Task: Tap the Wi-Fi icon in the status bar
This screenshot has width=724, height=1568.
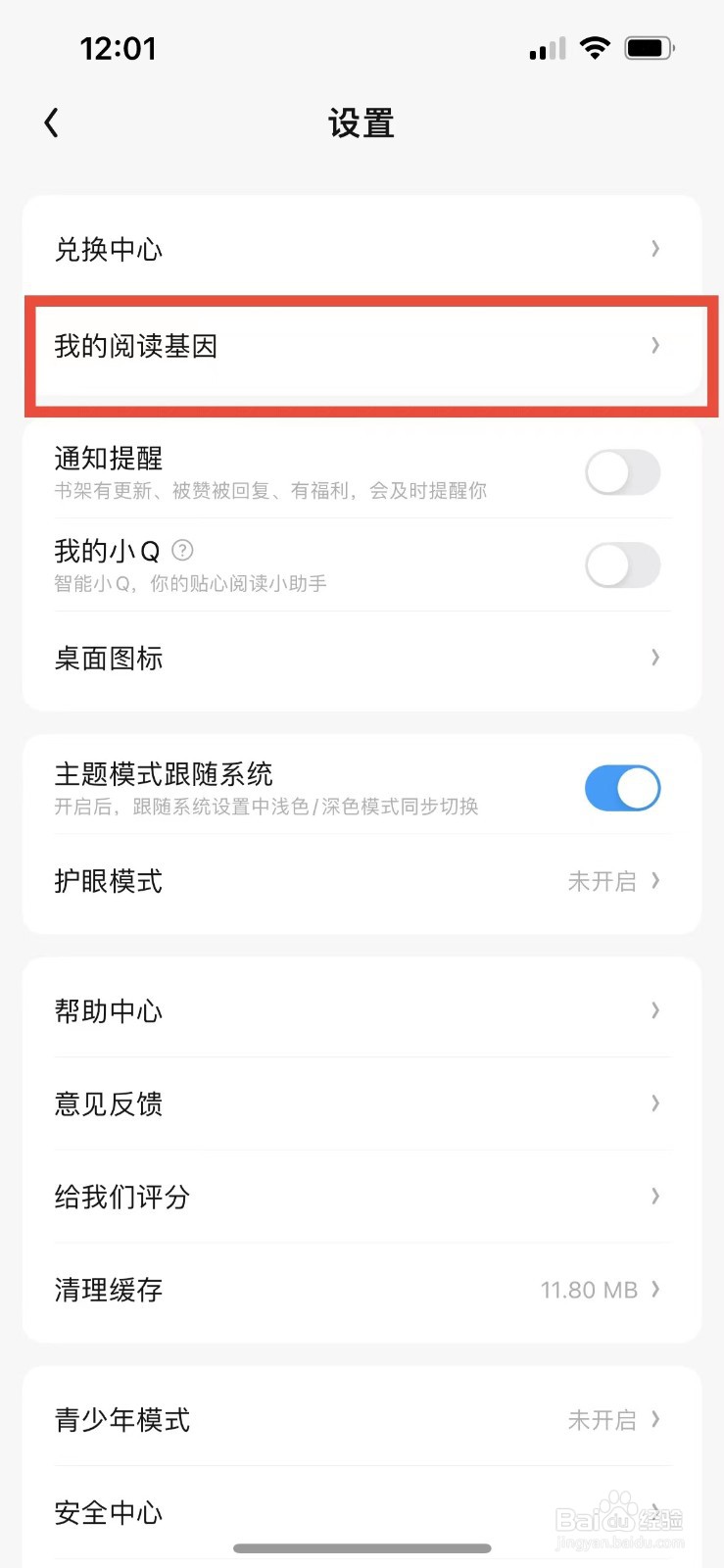Action: 598,47
